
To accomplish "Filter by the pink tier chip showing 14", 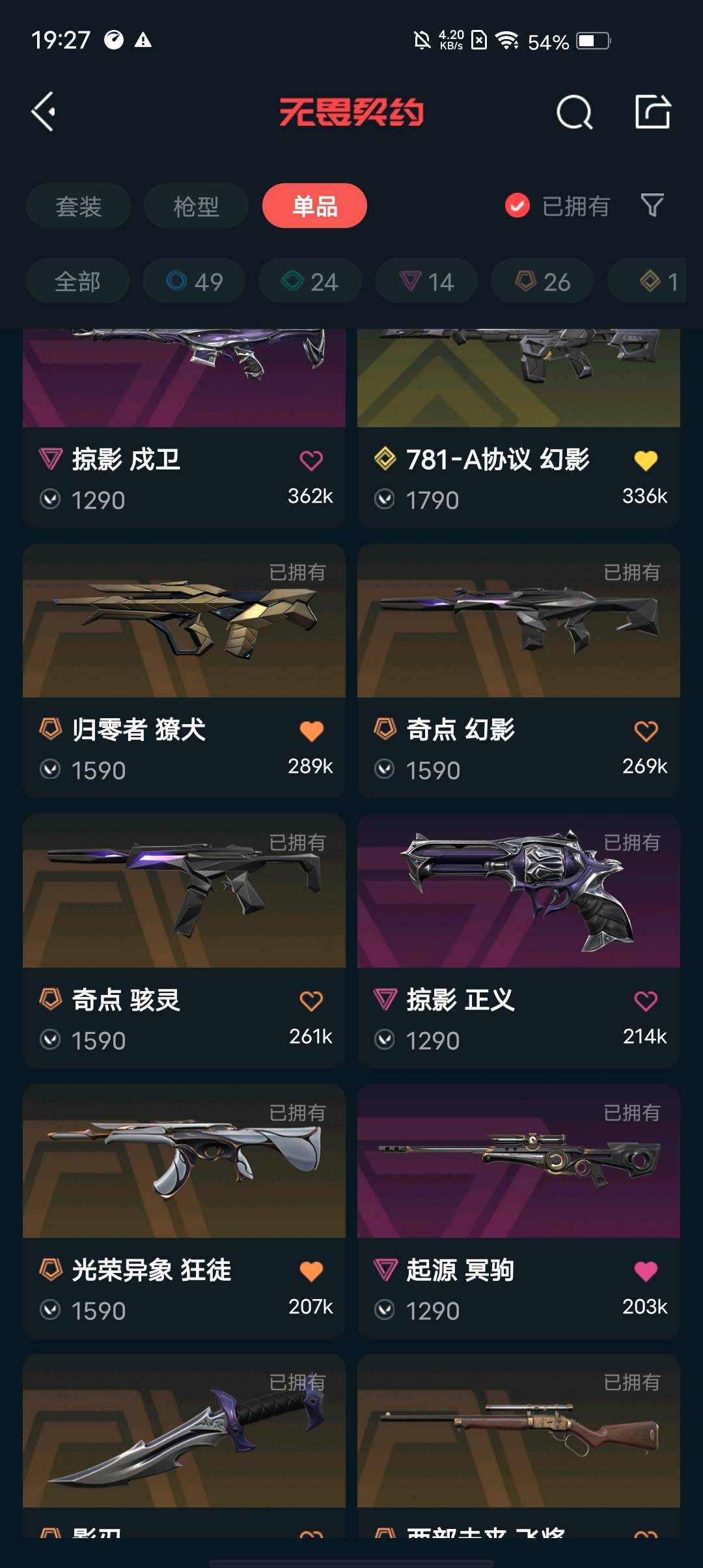I will click(x=426, y=281).
